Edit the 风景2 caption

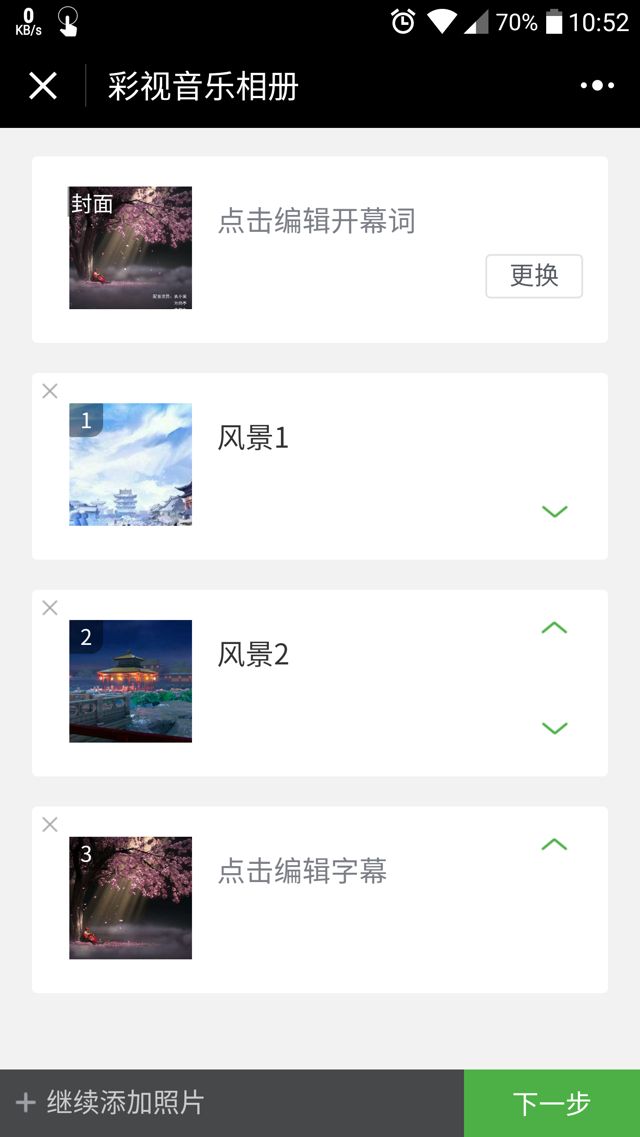253,655
